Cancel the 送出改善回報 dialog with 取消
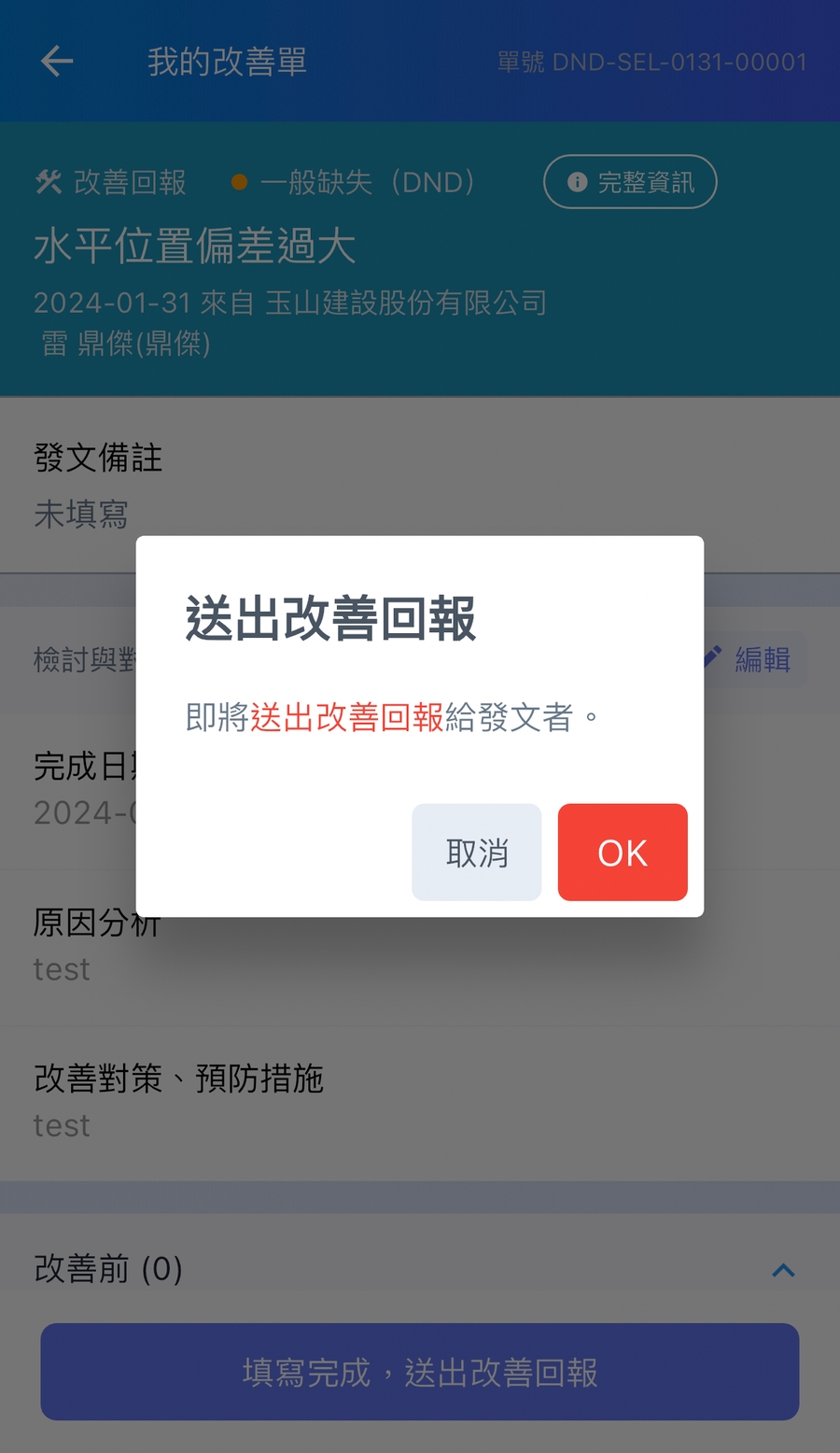The image size is (840, 1453). tap(477, 853)
